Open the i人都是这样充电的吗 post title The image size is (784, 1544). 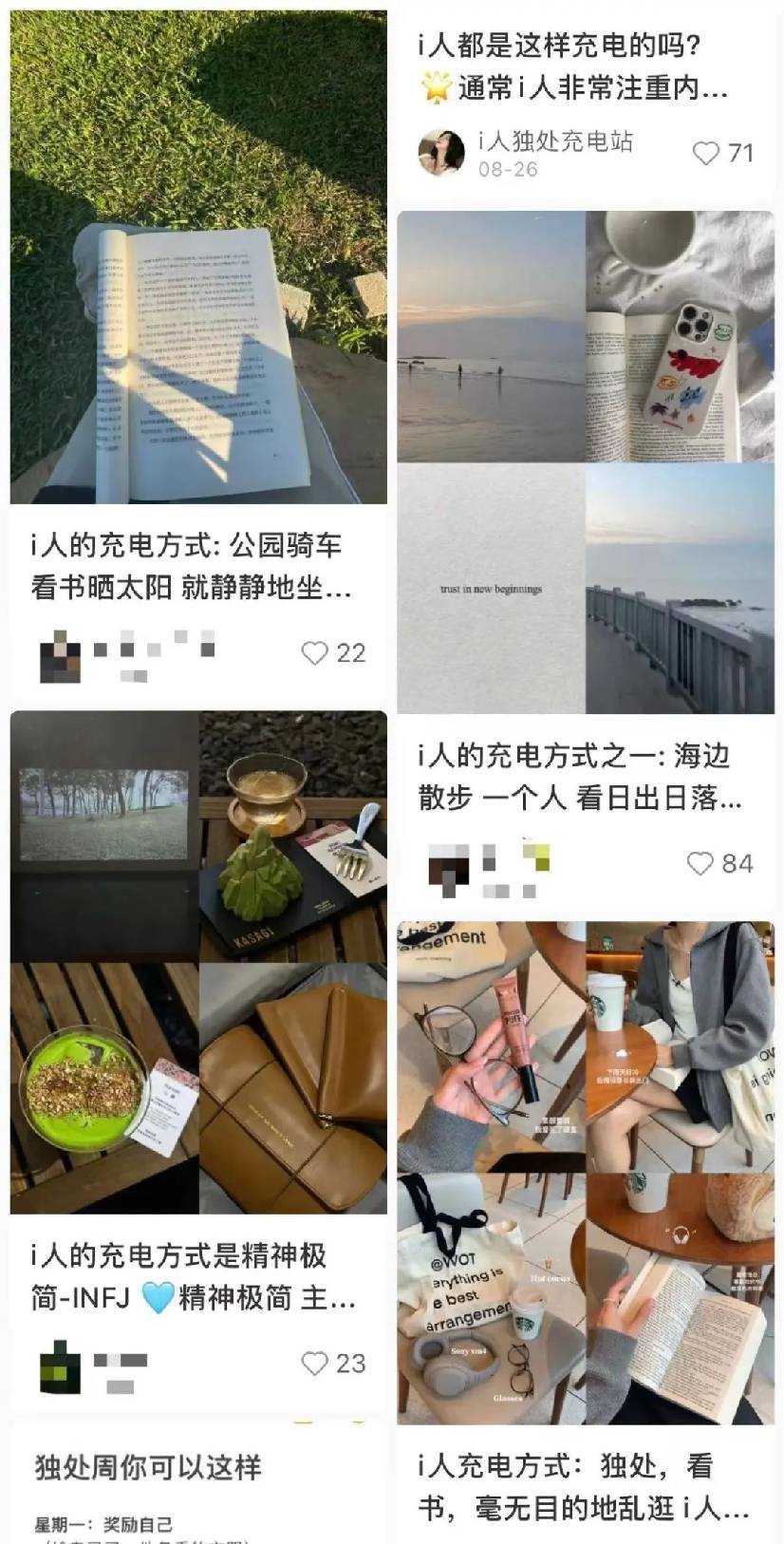point(560,45)
